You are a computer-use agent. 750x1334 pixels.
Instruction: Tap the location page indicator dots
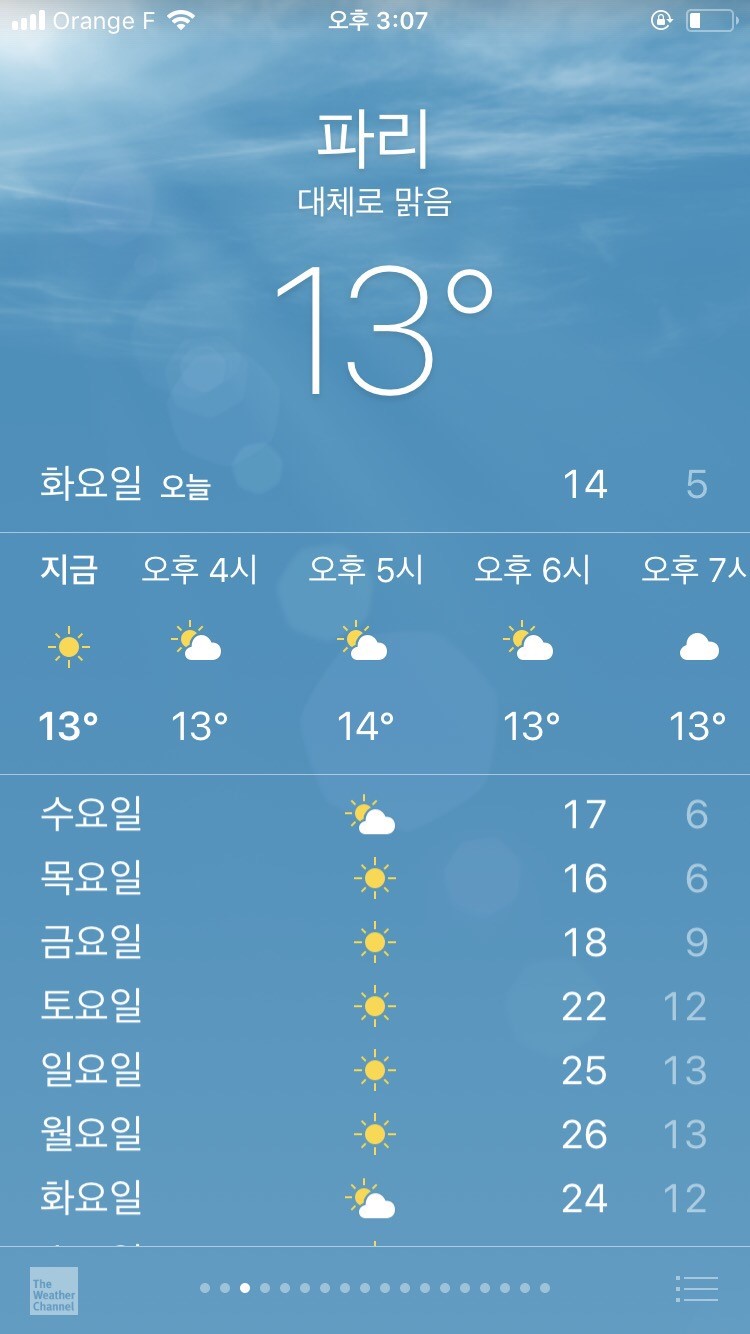tap(375, 1288)
